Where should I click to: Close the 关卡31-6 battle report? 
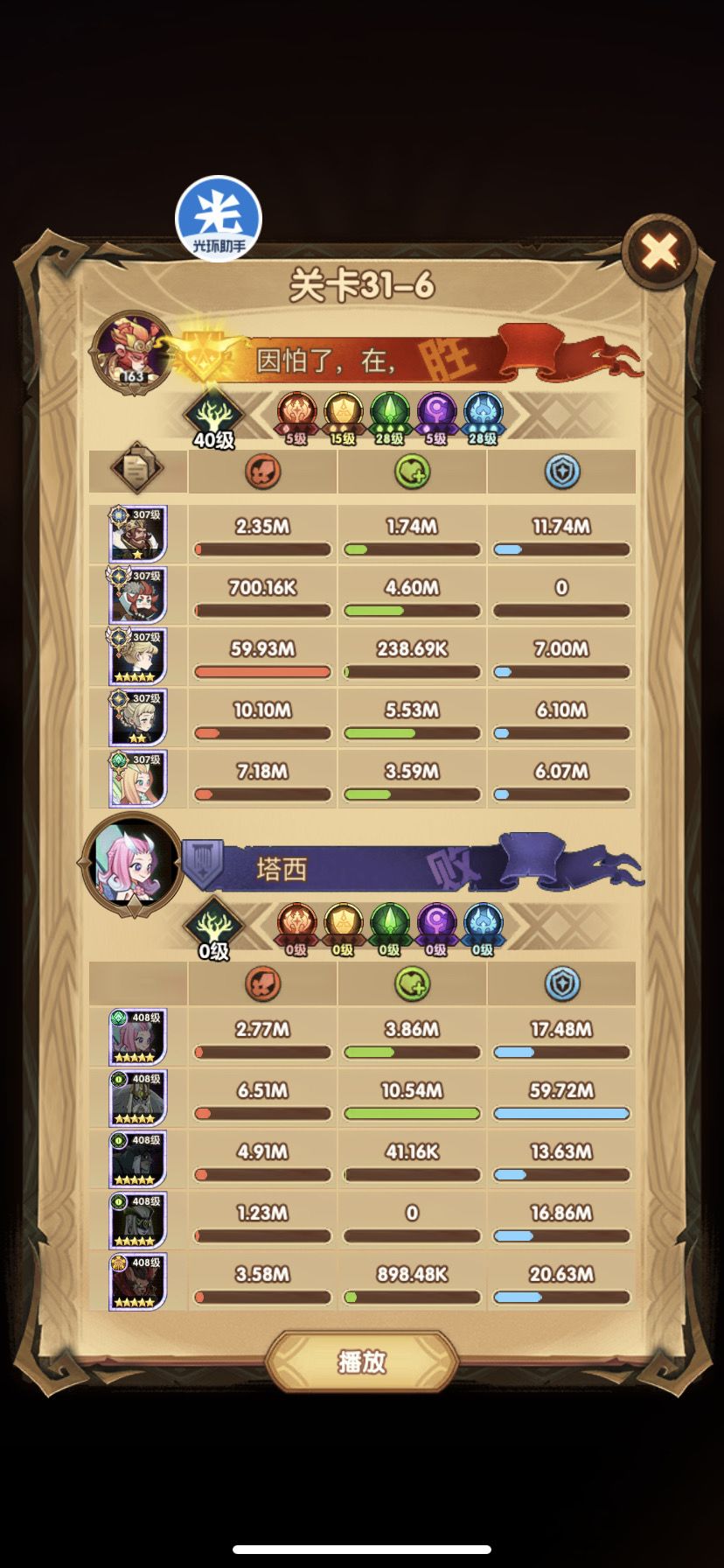tap(657, 251)
